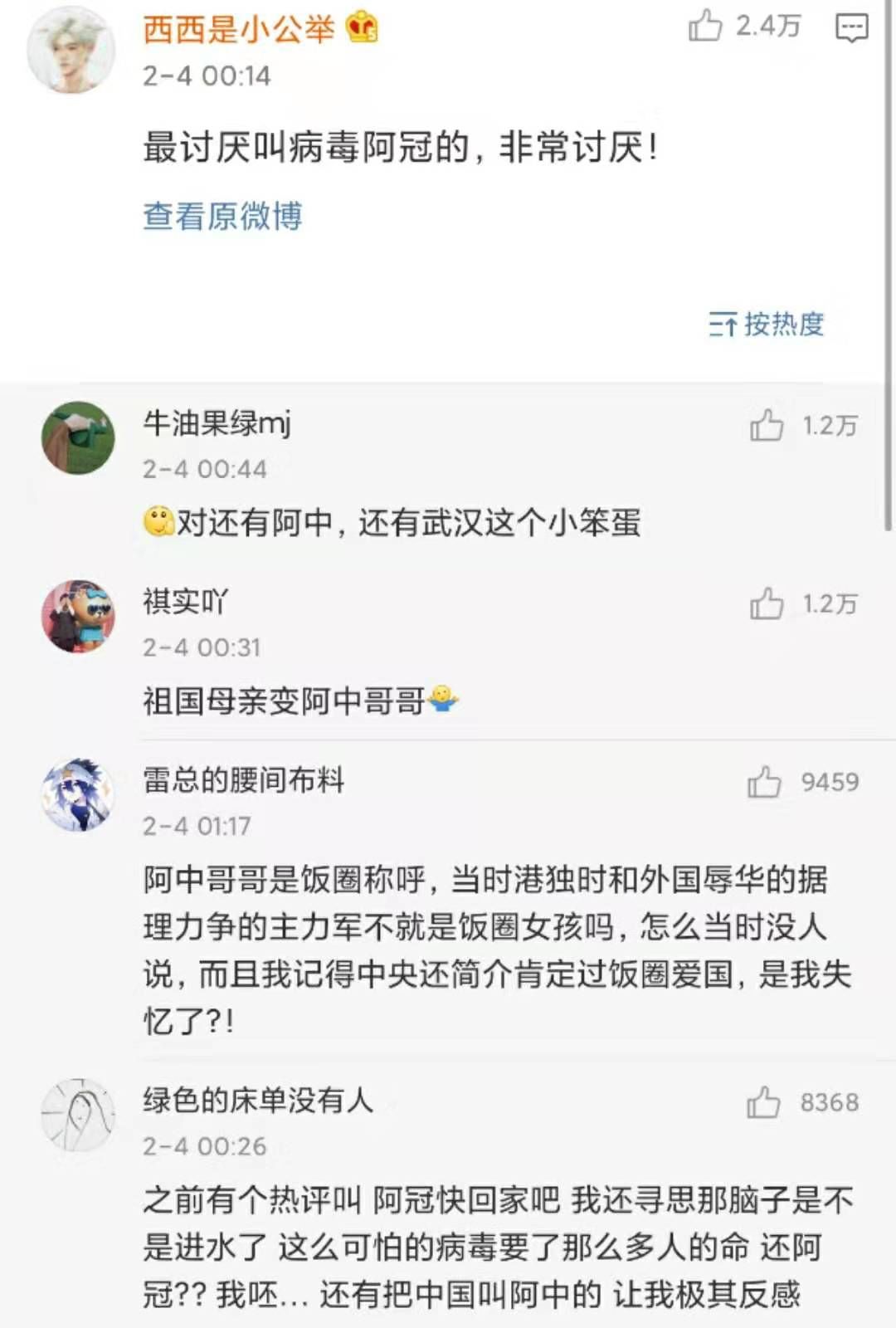Screen dimensions: 896x1328
Task: Open 绿色的床单没有人's avatar
Action: pyautogui.click(x=78, y=1115)
